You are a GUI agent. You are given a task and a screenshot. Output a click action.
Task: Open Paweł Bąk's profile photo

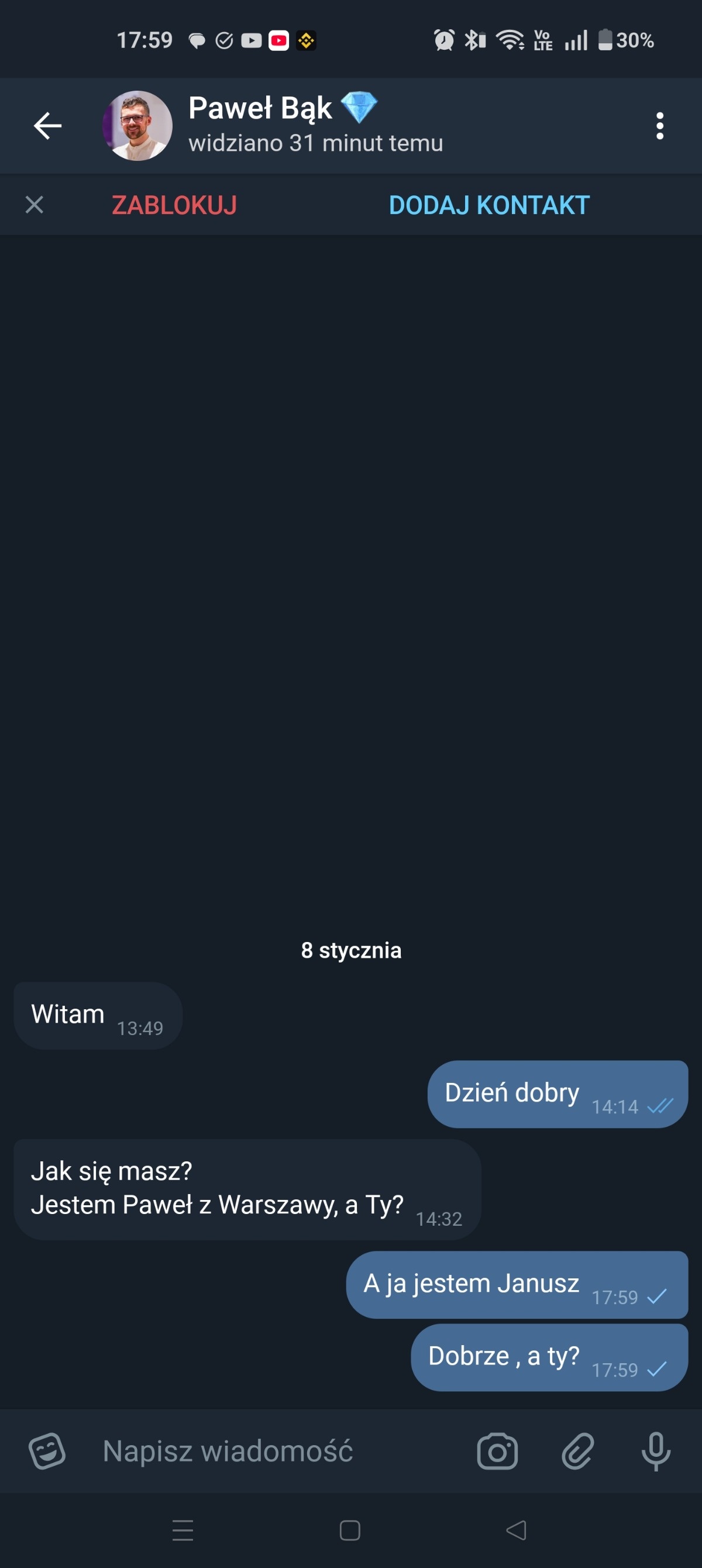[x=137, y=126]
